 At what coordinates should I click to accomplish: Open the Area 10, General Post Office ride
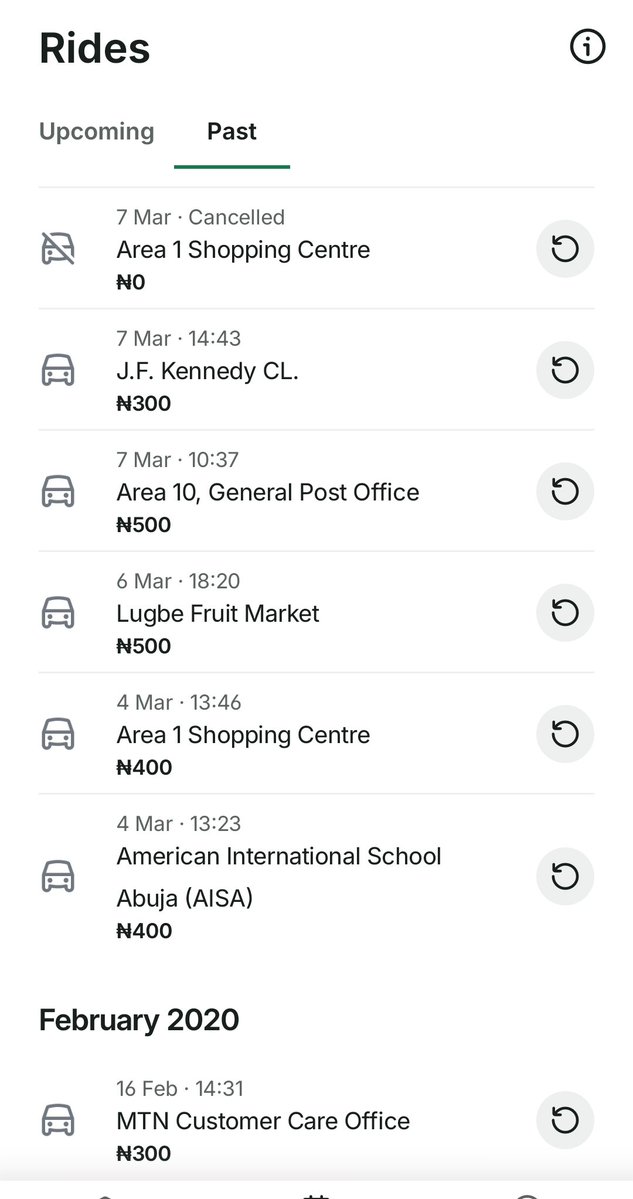click(x=268, y=492)
